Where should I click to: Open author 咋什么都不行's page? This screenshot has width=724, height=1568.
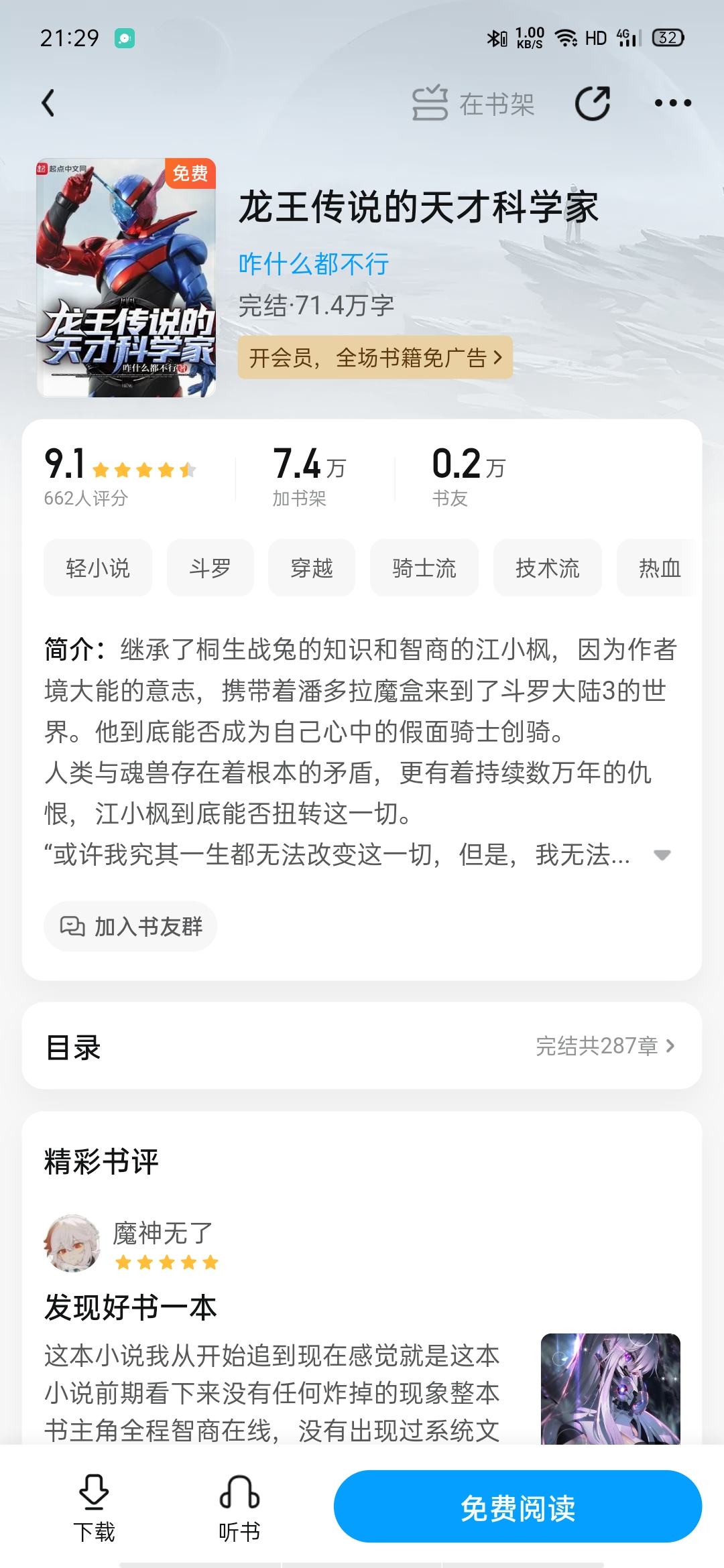pyautogui.click(x=314, y=264)
